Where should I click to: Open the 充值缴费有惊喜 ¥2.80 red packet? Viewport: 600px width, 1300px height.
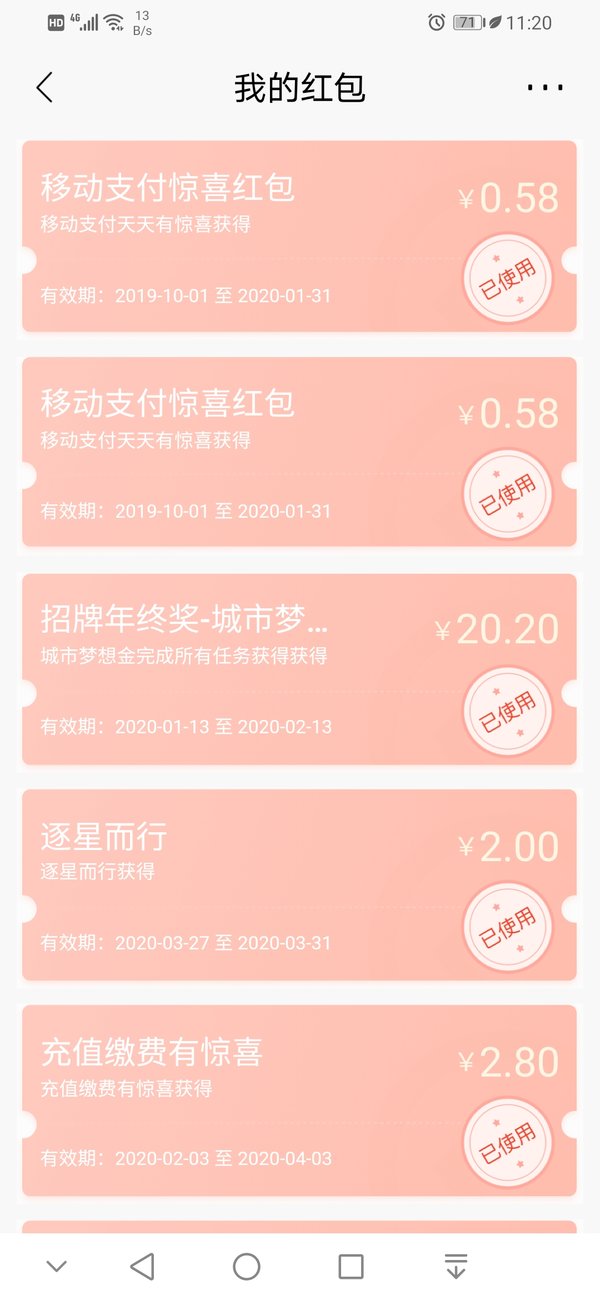299,1101
